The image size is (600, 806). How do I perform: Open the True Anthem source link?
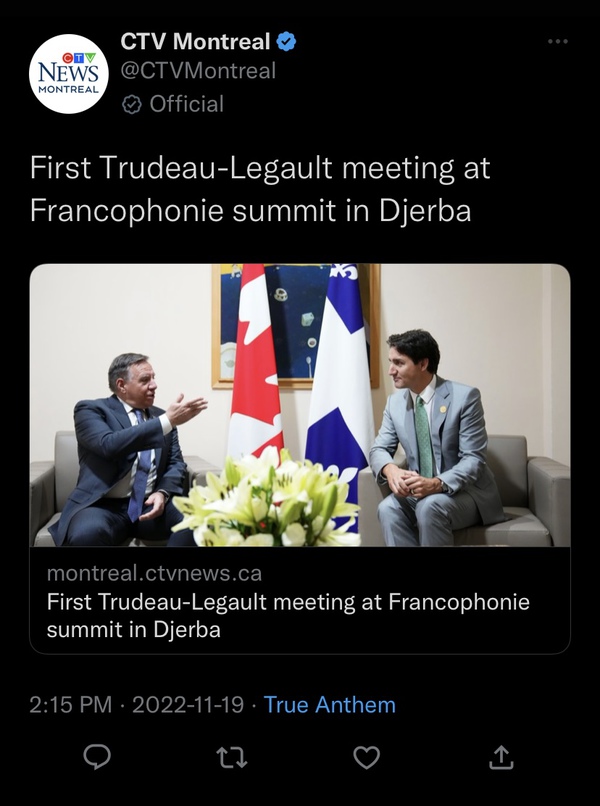click(329, 705)
